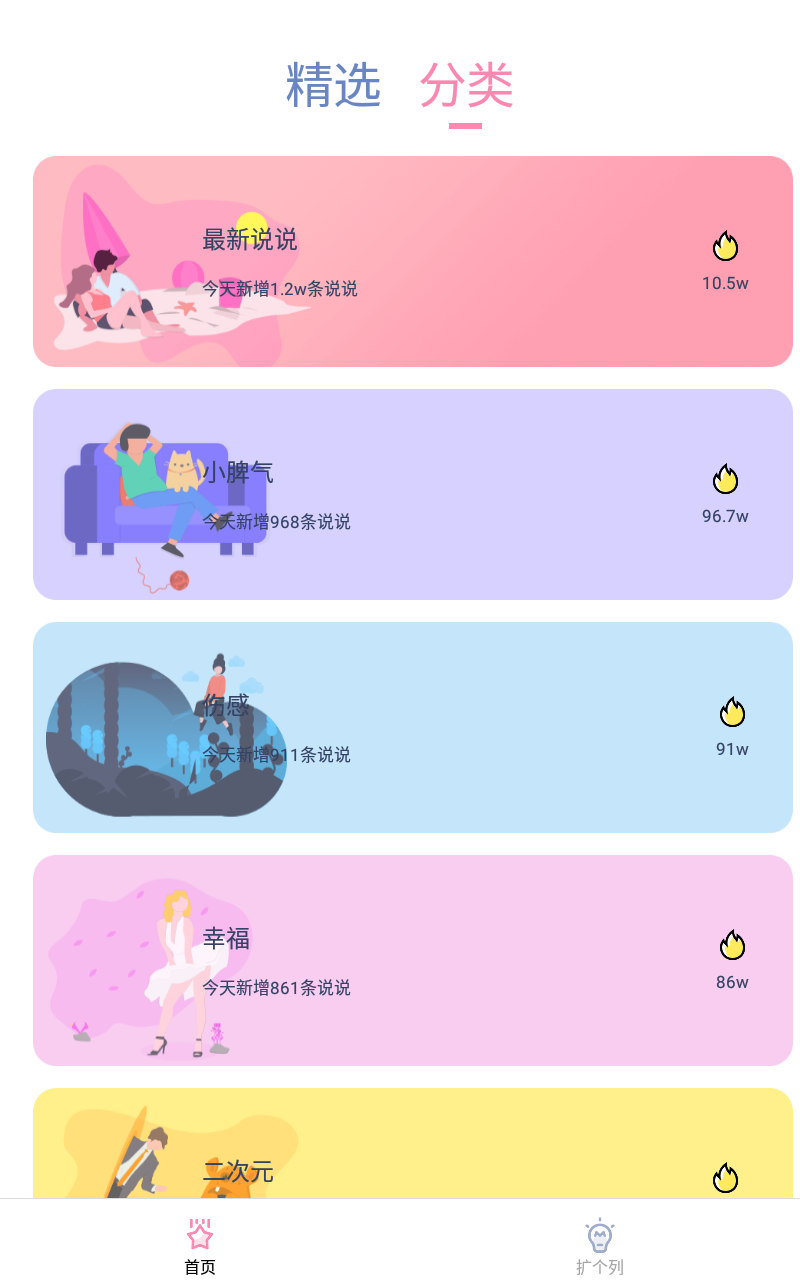Switch to the 扩个列 bottom tab
Image resolution: width=800 pixels, height=1280 pixels.
click(600, 1247)
